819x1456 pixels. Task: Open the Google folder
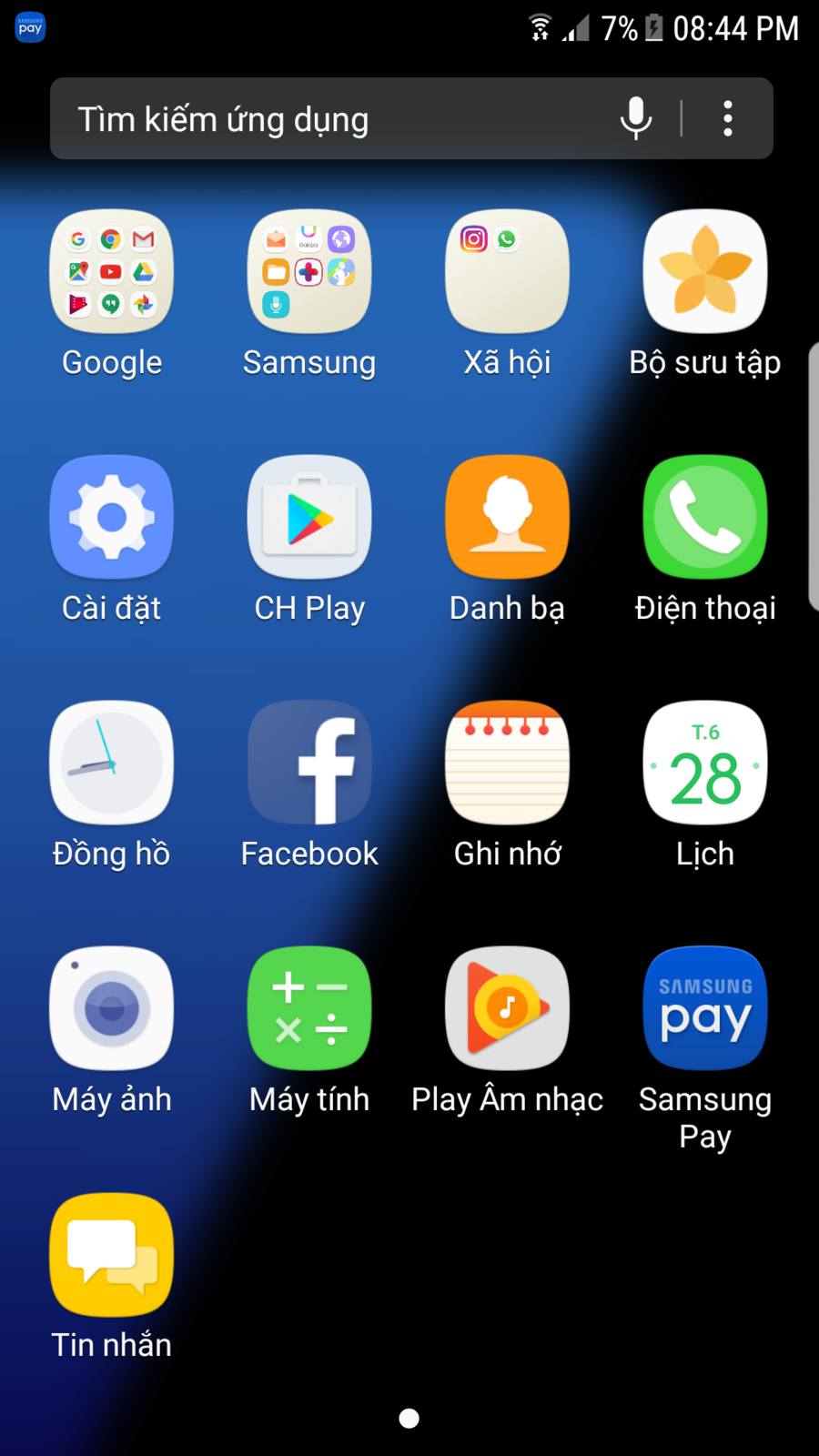pos(112,272)
